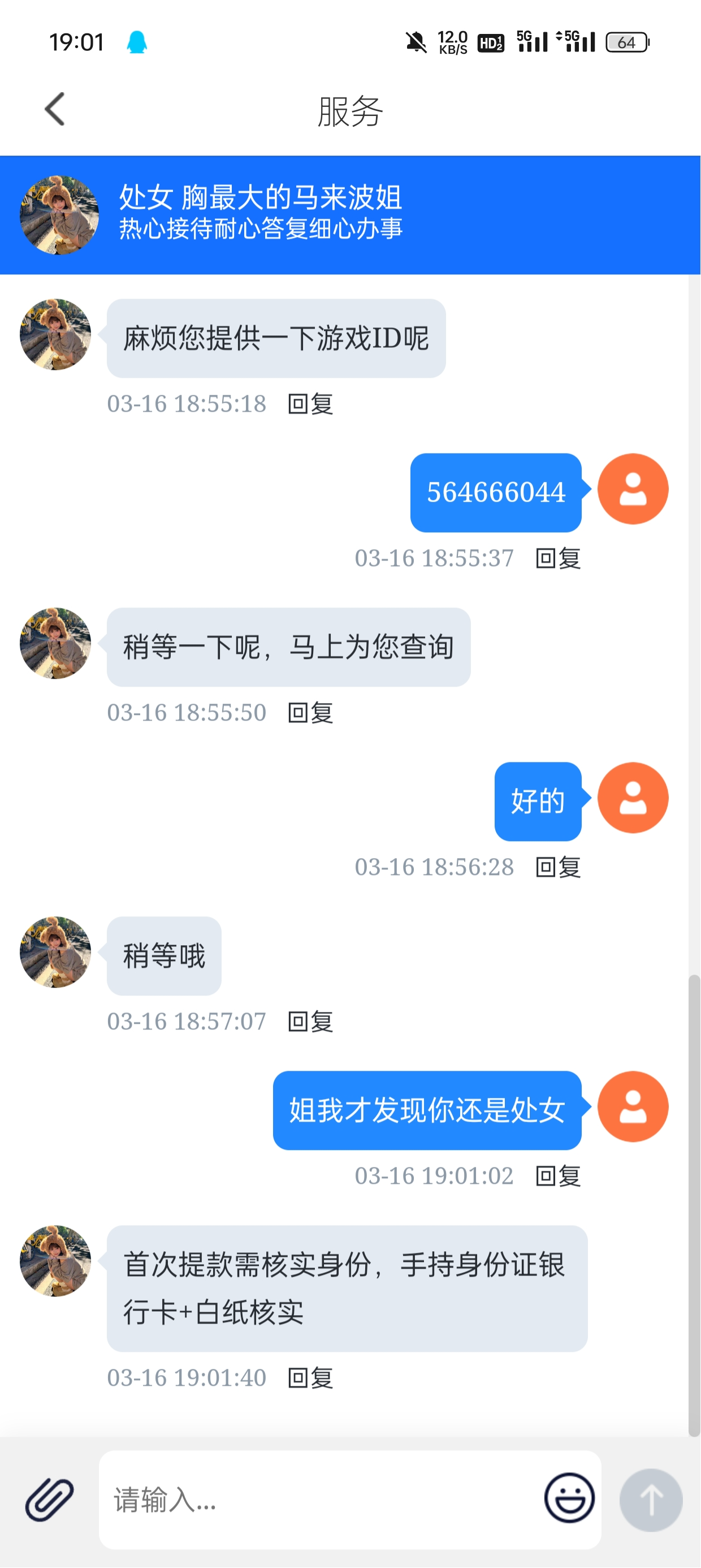Open the paperclip attachment picker

(x=49, y=1498)
